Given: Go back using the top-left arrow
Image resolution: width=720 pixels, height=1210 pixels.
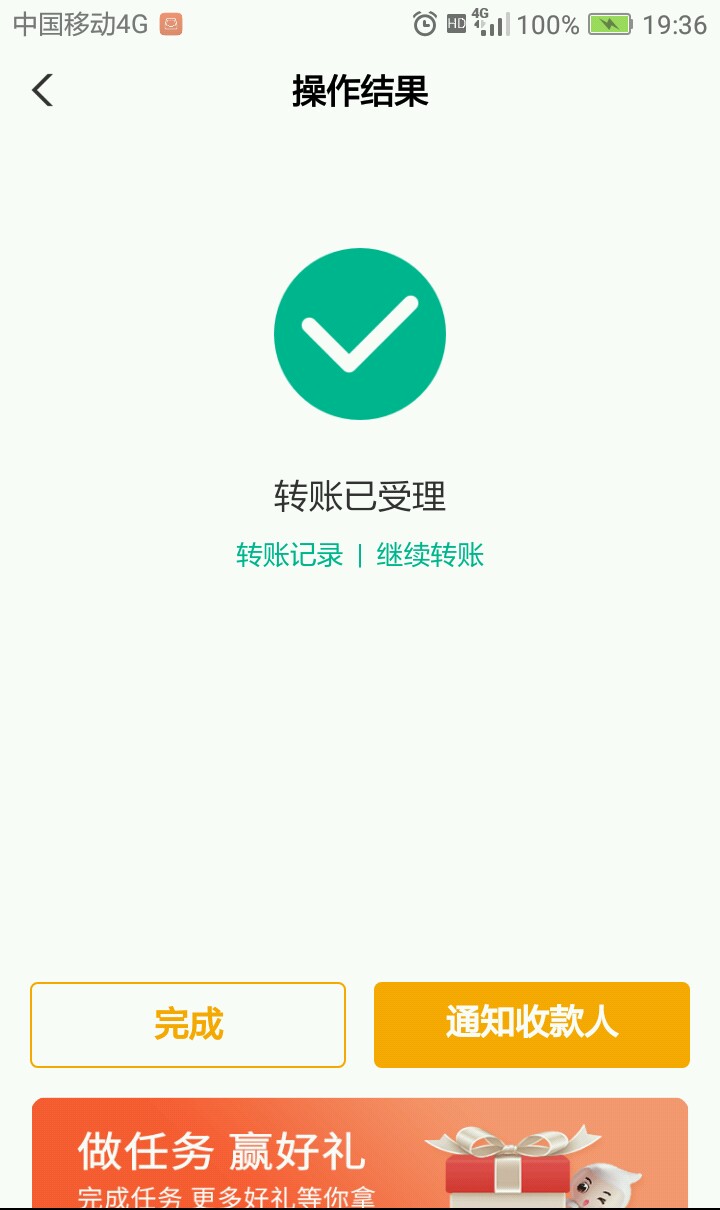Looking at the screenshot, I should point(42,91).
